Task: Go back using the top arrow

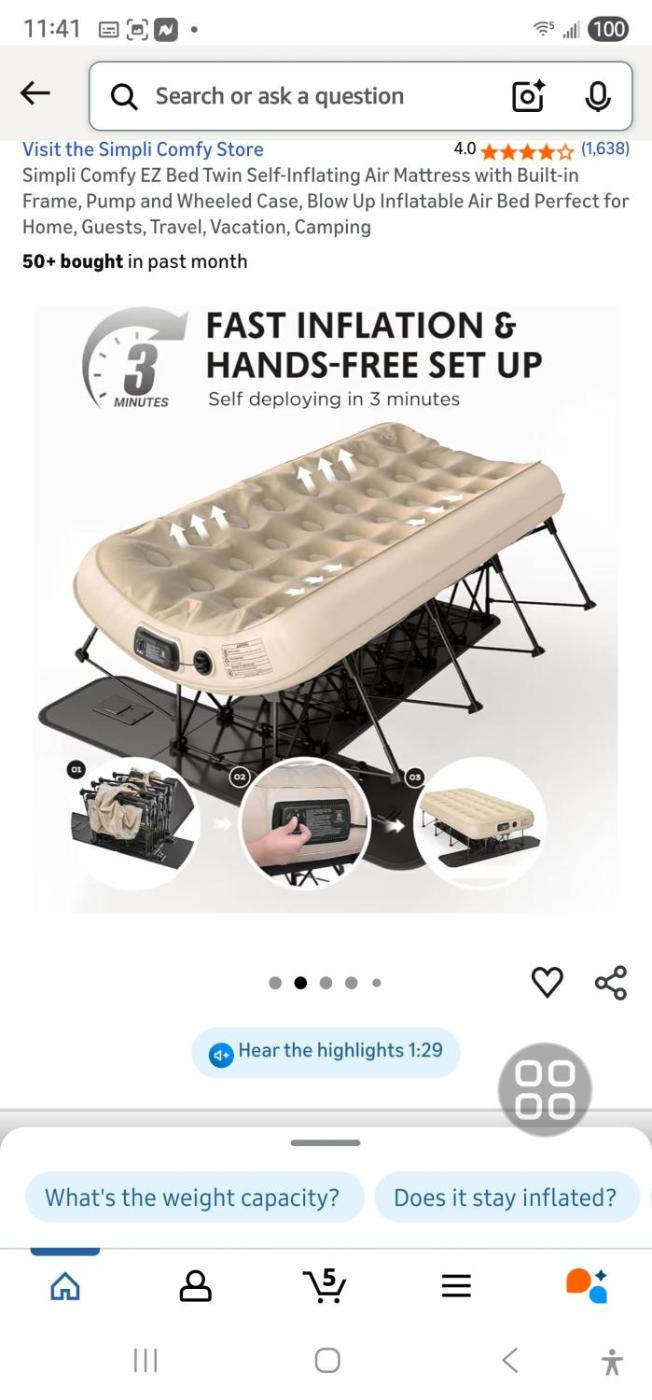Action: click(x=35, y=94)
